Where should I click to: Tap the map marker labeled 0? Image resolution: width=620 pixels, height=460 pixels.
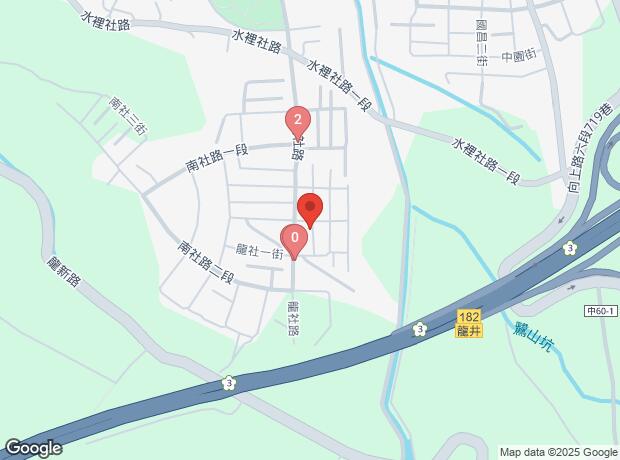coord(294,240)
